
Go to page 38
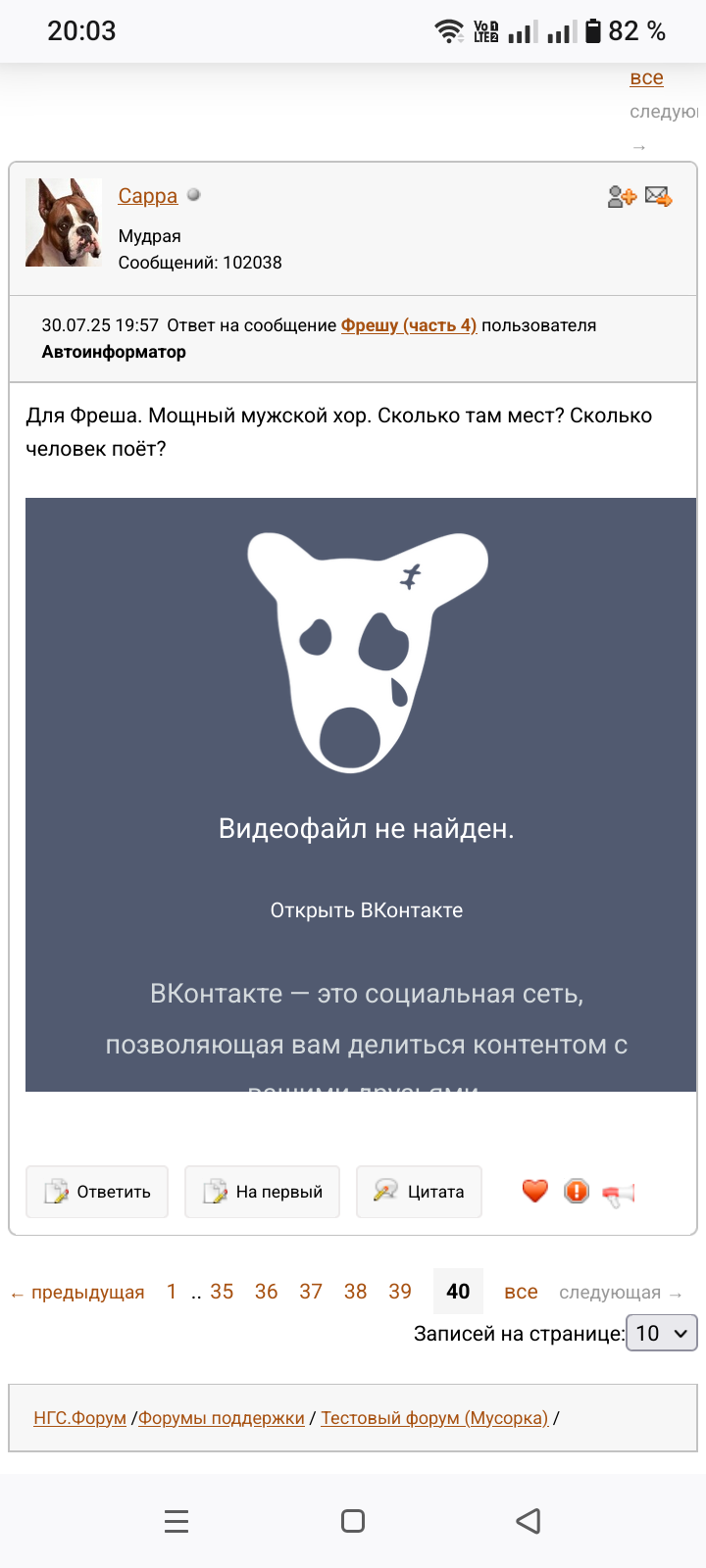[355, 1292]
